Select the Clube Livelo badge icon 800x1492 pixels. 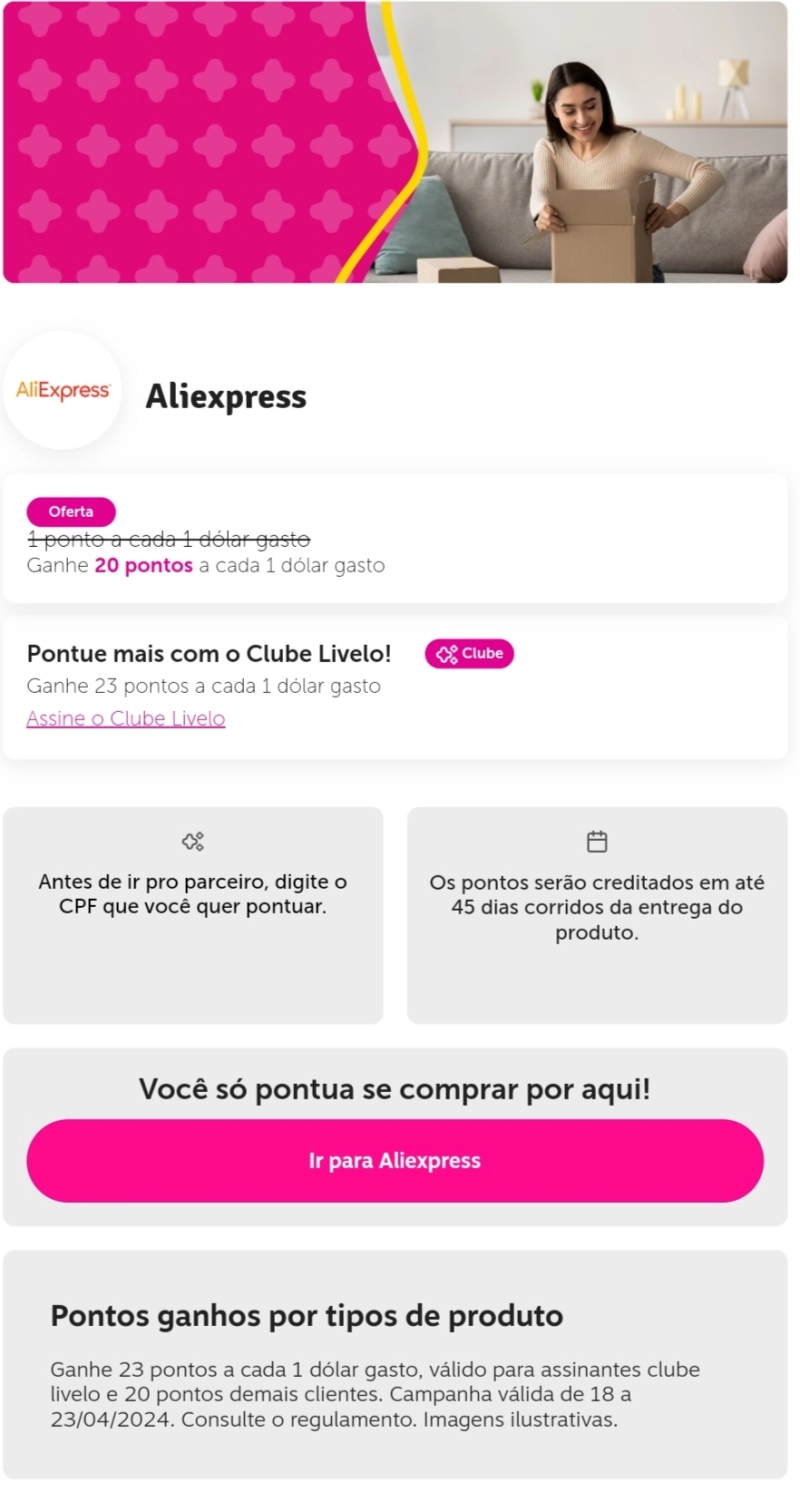click(469, 653)
